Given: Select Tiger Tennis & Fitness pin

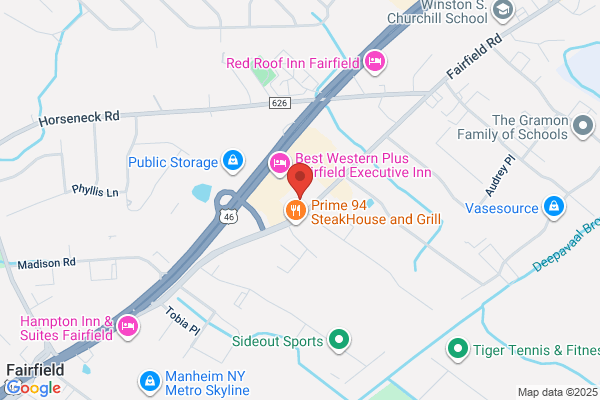Looking at the screenshot, I should (x=458, y=349).
